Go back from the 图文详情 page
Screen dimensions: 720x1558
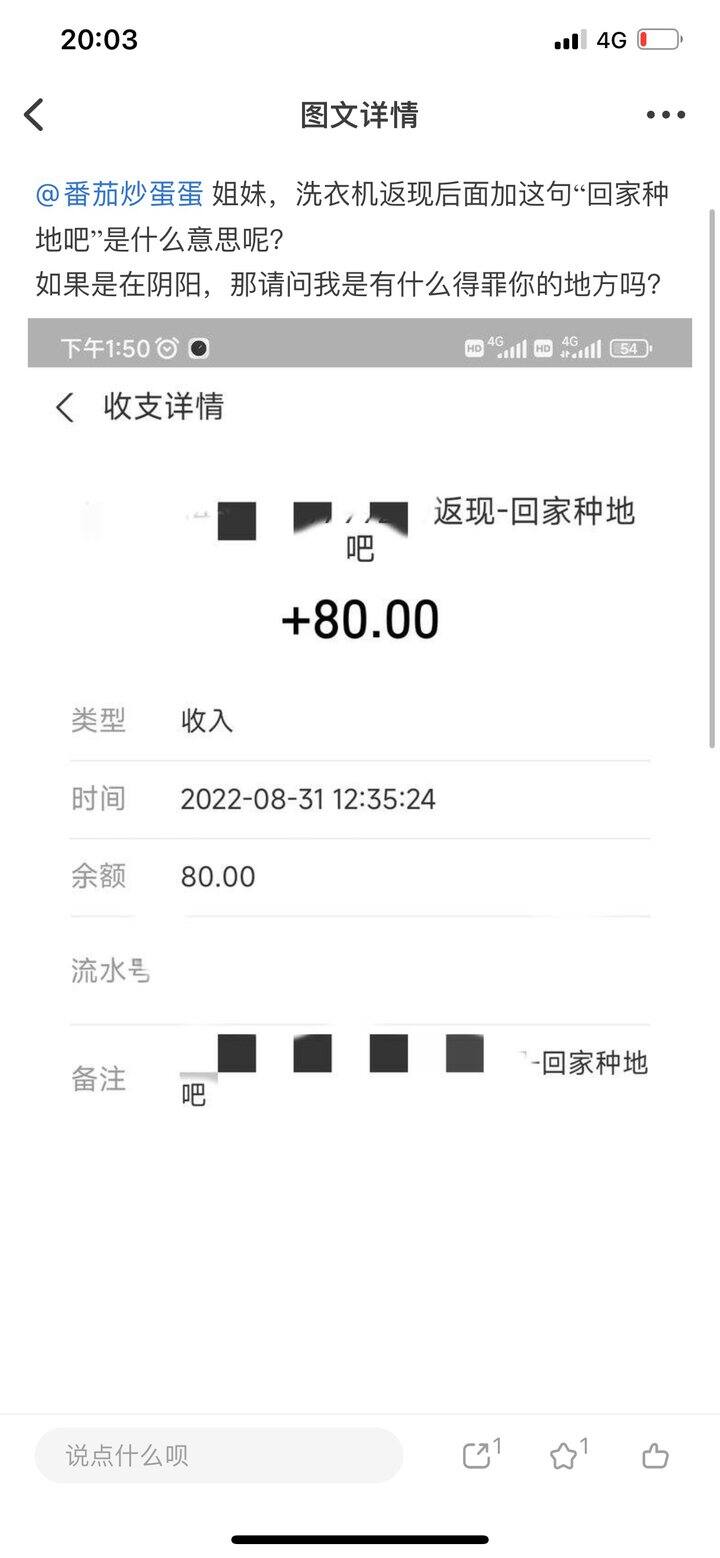coord(34,115)
